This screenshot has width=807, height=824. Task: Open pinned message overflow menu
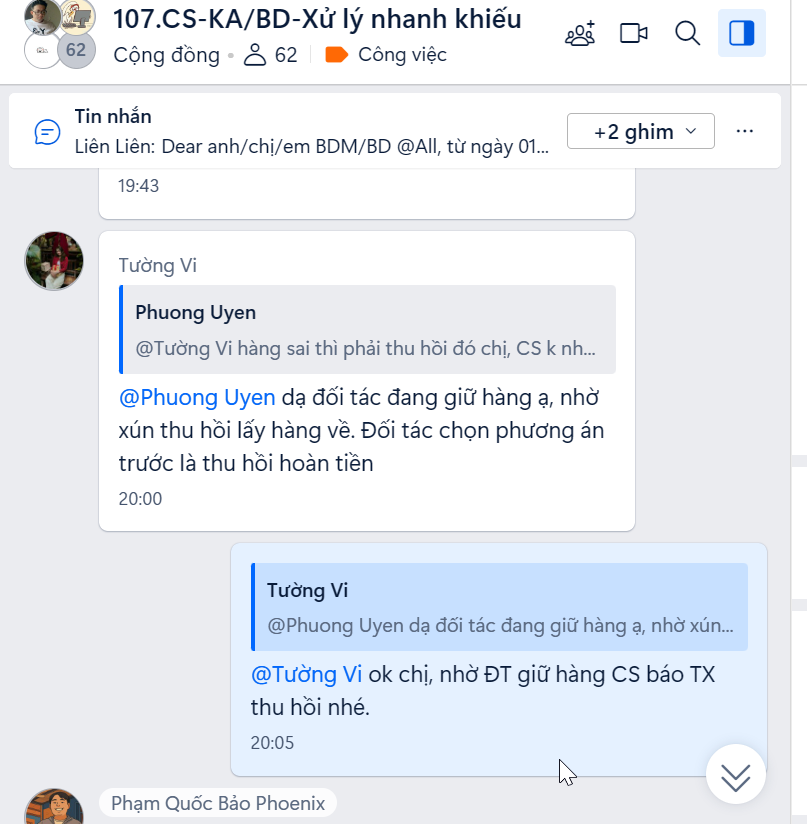pos(744,131)
